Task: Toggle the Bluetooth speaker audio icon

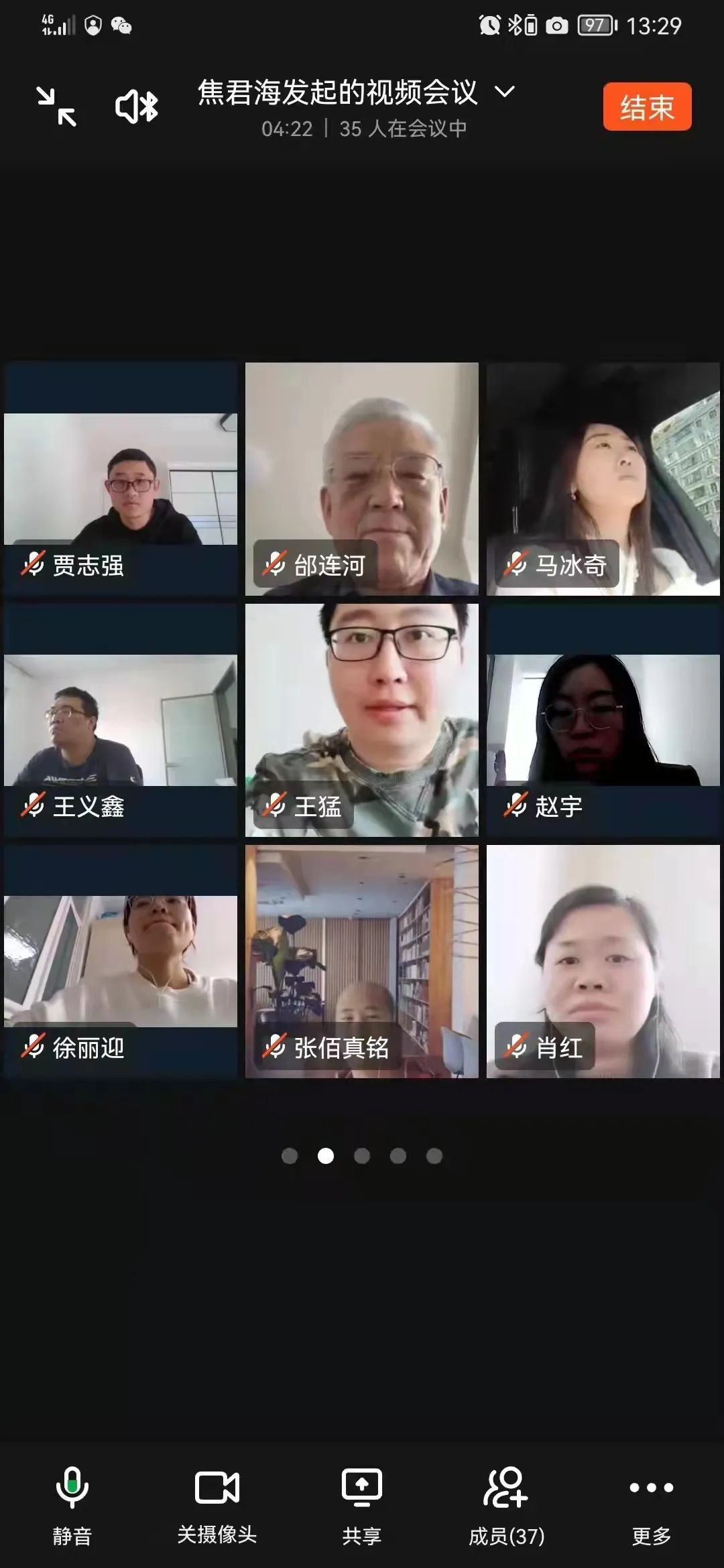Action: tap(136, 107)
